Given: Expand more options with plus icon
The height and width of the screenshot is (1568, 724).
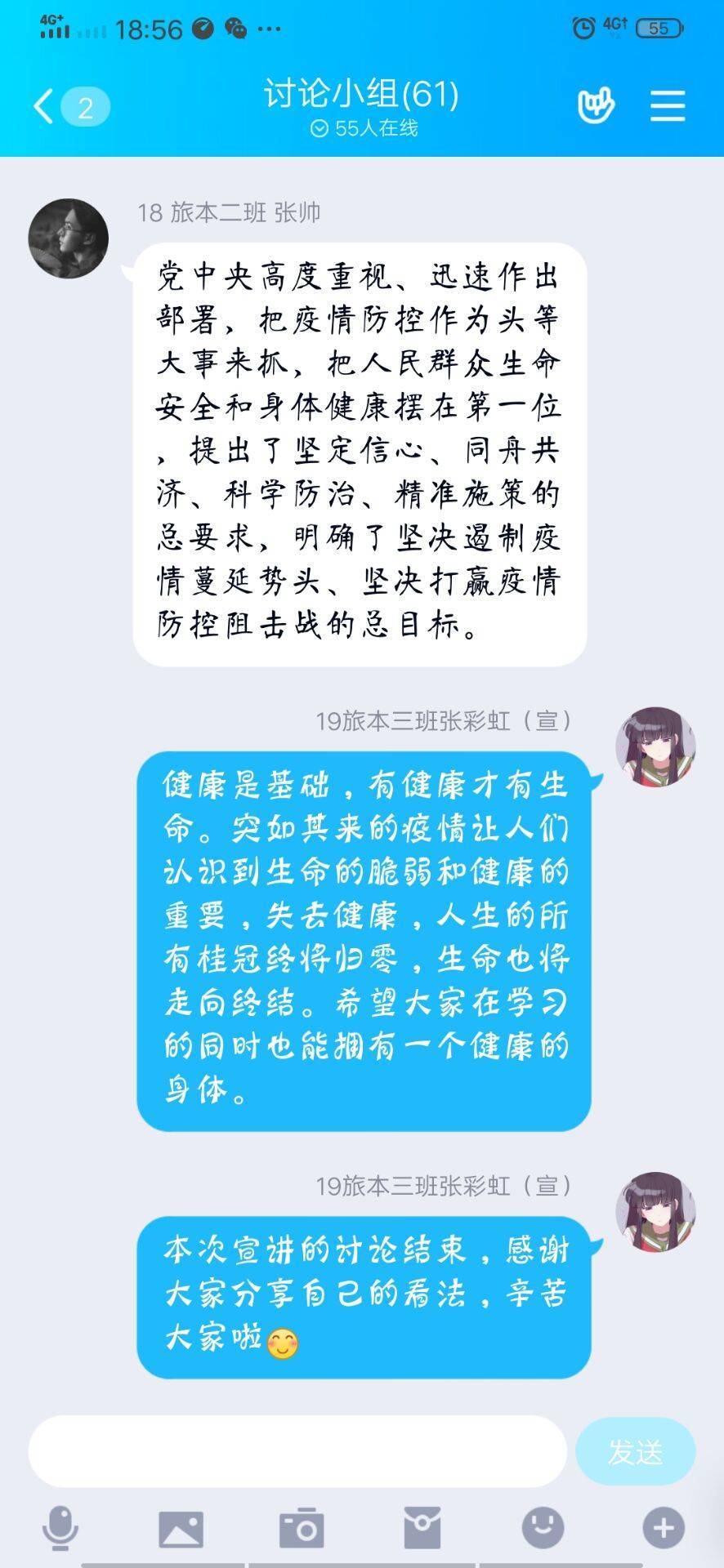Looking at the screenshot, I should [x=663, y=1526].
